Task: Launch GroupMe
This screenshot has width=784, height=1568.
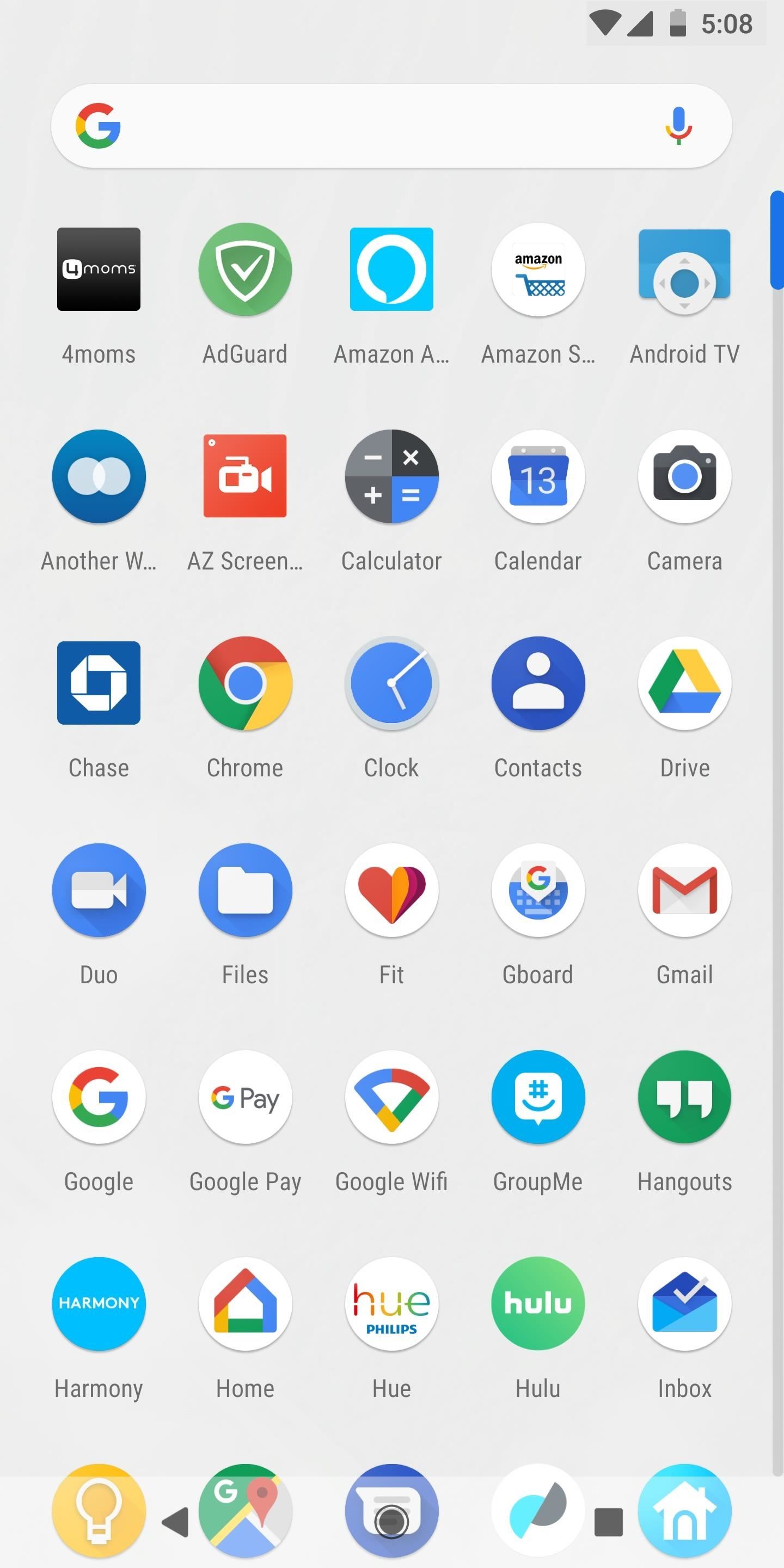Action: tap(538, 1097)
